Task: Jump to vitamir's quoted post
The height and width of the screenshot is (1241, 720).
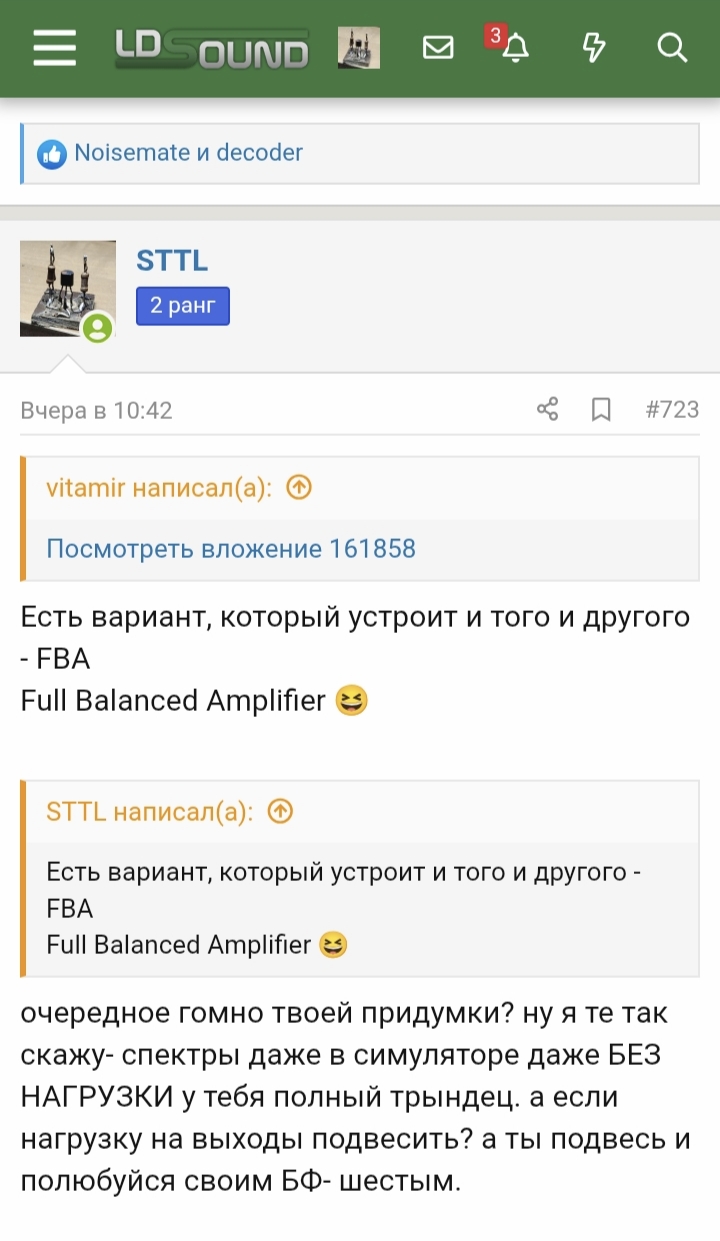Action: click(299, 487)
